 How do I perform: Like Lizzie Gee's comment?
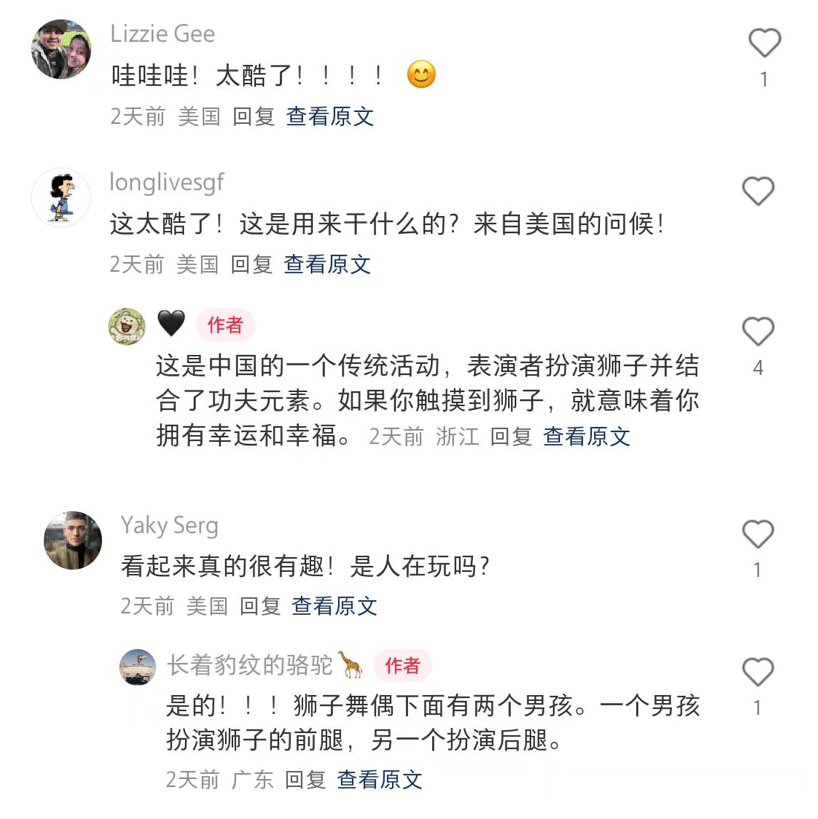click(764, 43)
